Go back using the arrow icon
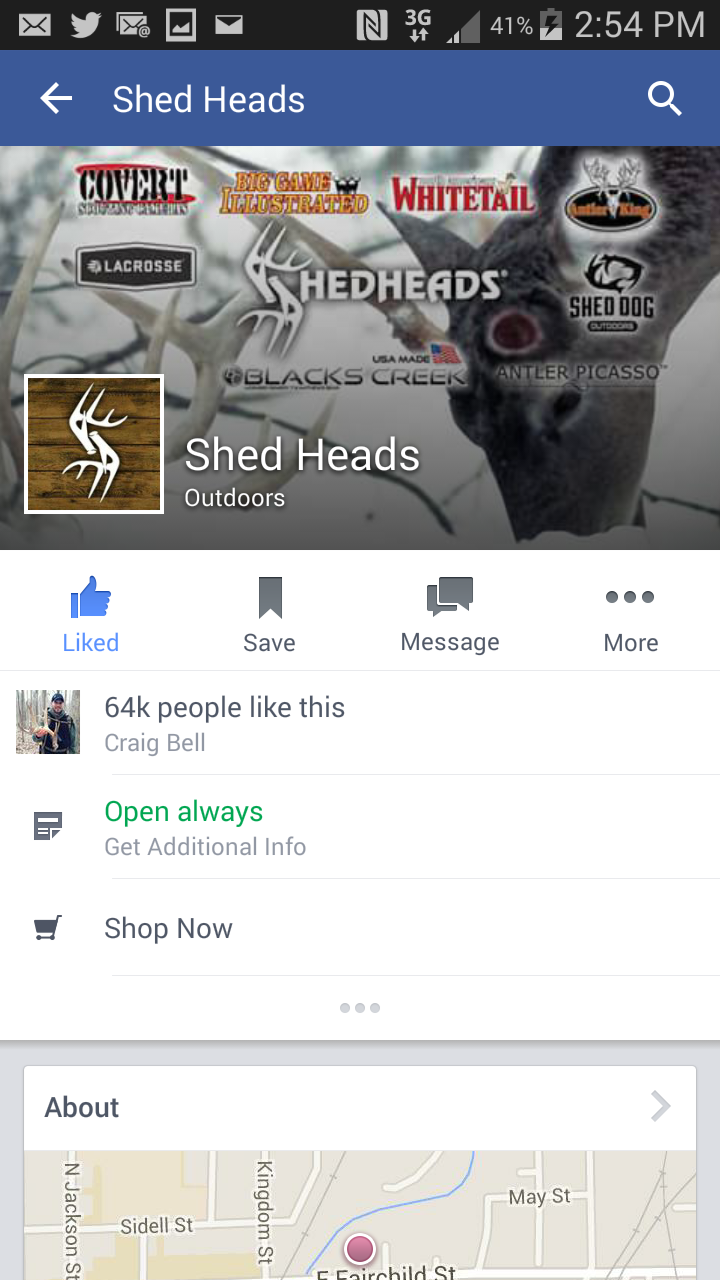This screenshot has height=1280, width=720. point(56,99)
